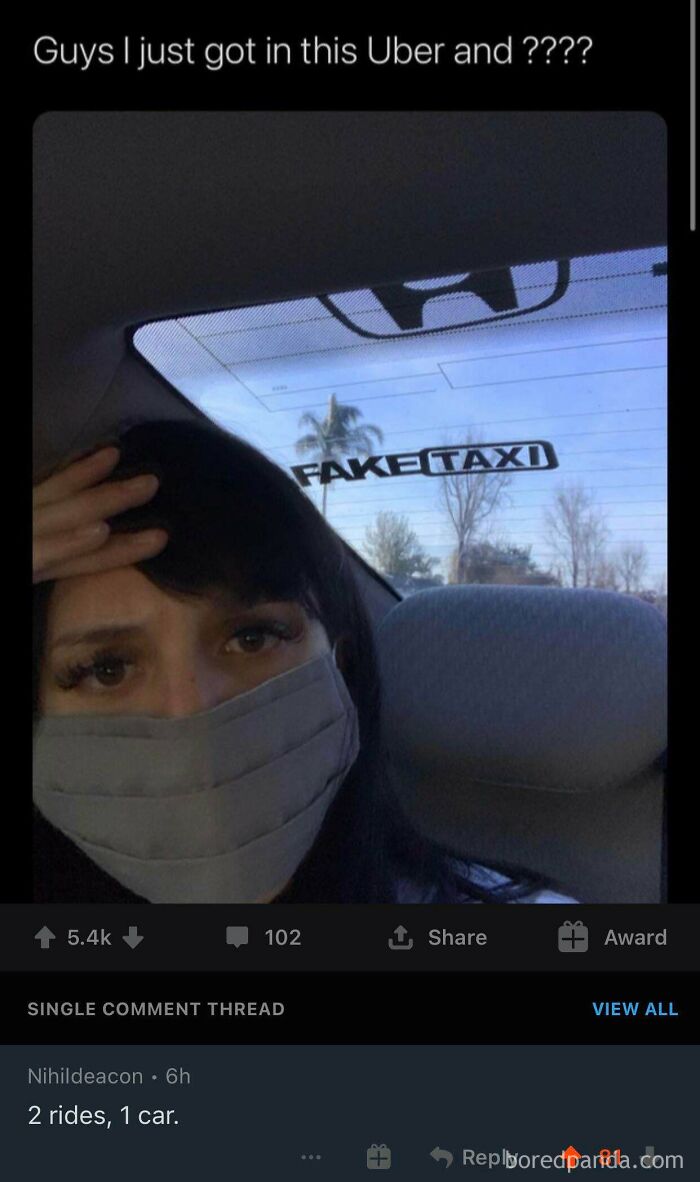Upvote the Uber post
The width and height of the screenshot is (700, 1182).
pos(45,937)
